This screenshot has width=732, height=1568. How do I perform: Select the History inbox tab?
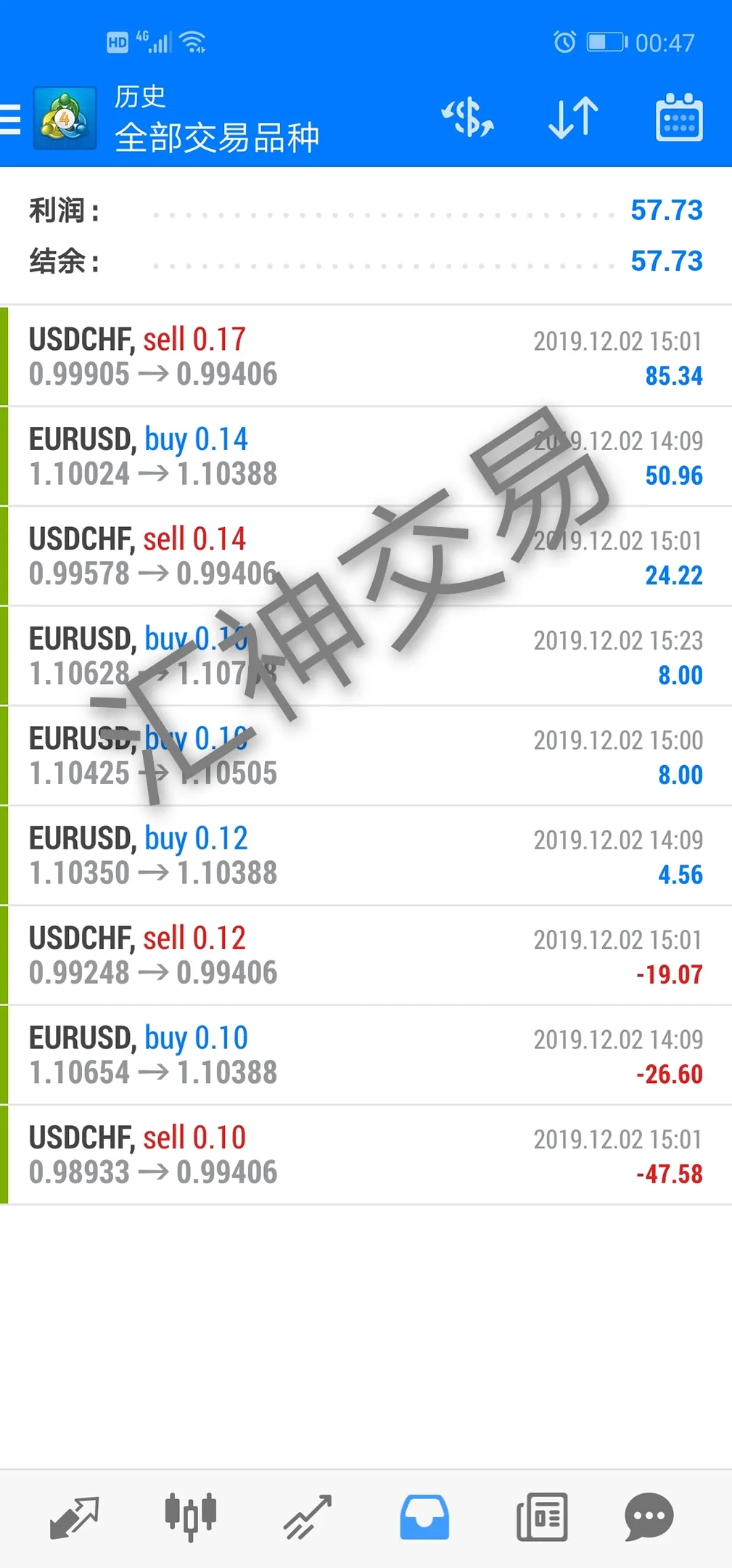coord(424,1517)
